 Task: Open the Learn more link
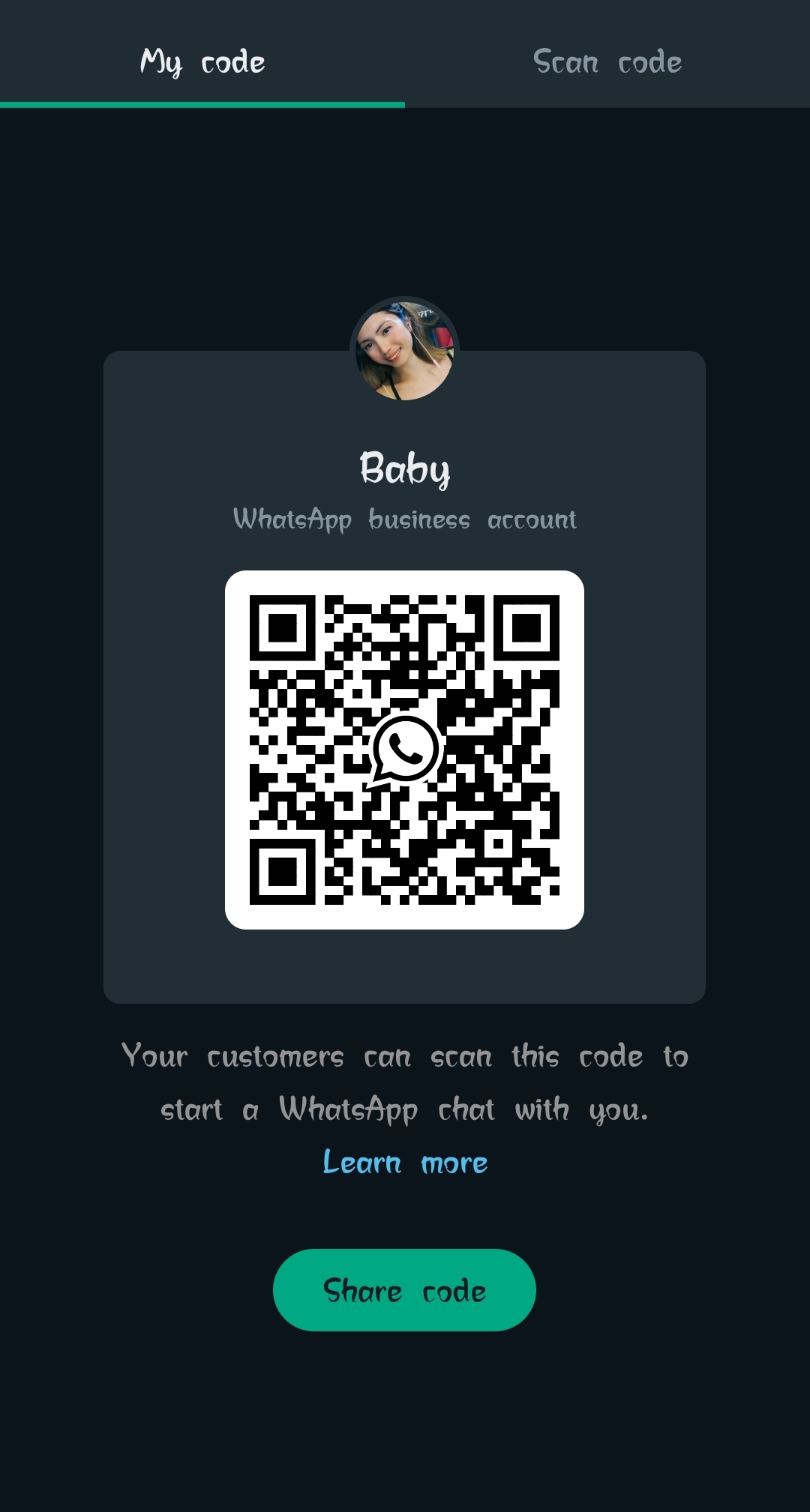405,1163
